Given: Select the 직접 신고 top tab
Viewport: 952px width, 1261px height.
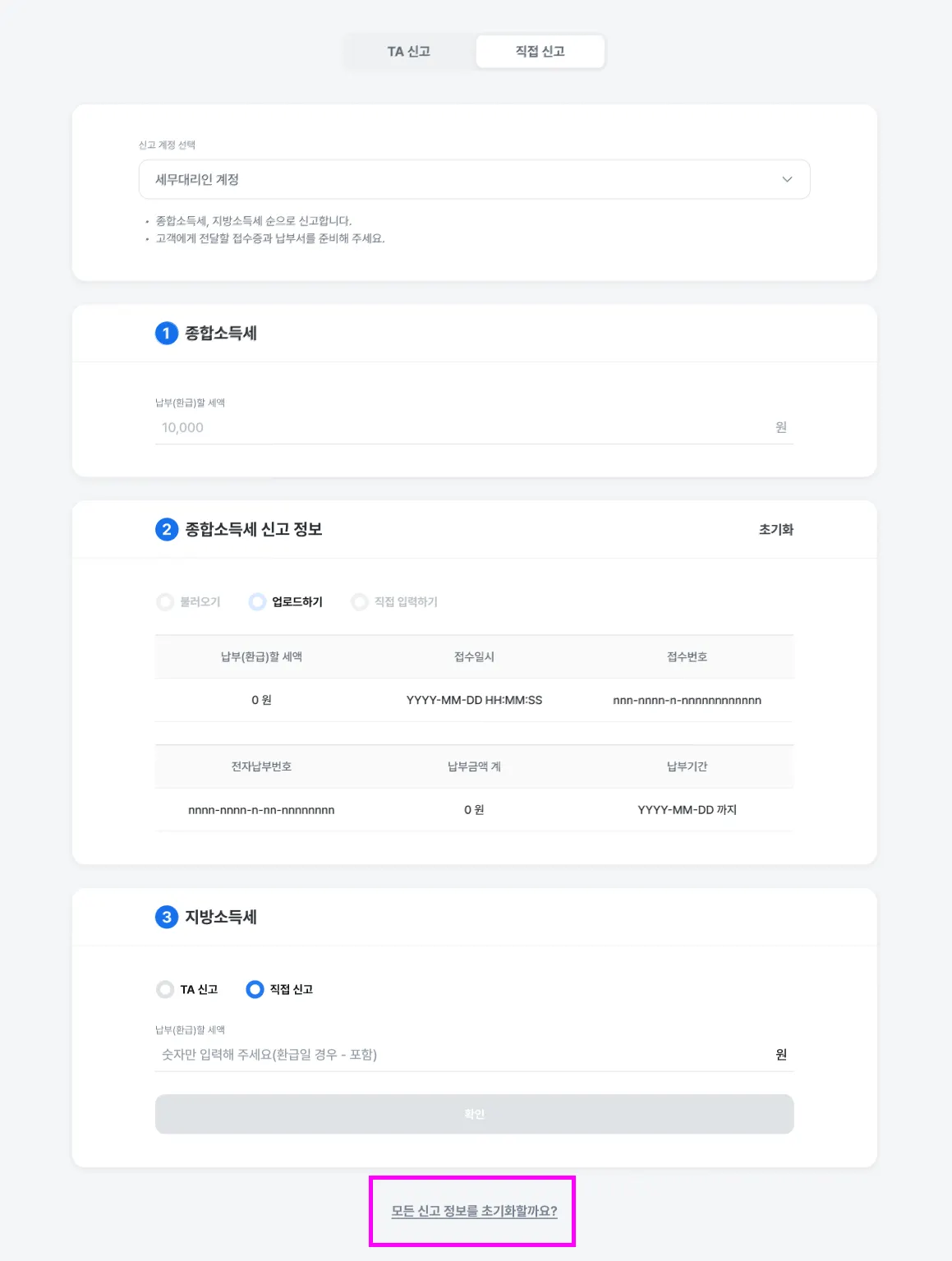Looking at the screenshot, I should point(540,52).
